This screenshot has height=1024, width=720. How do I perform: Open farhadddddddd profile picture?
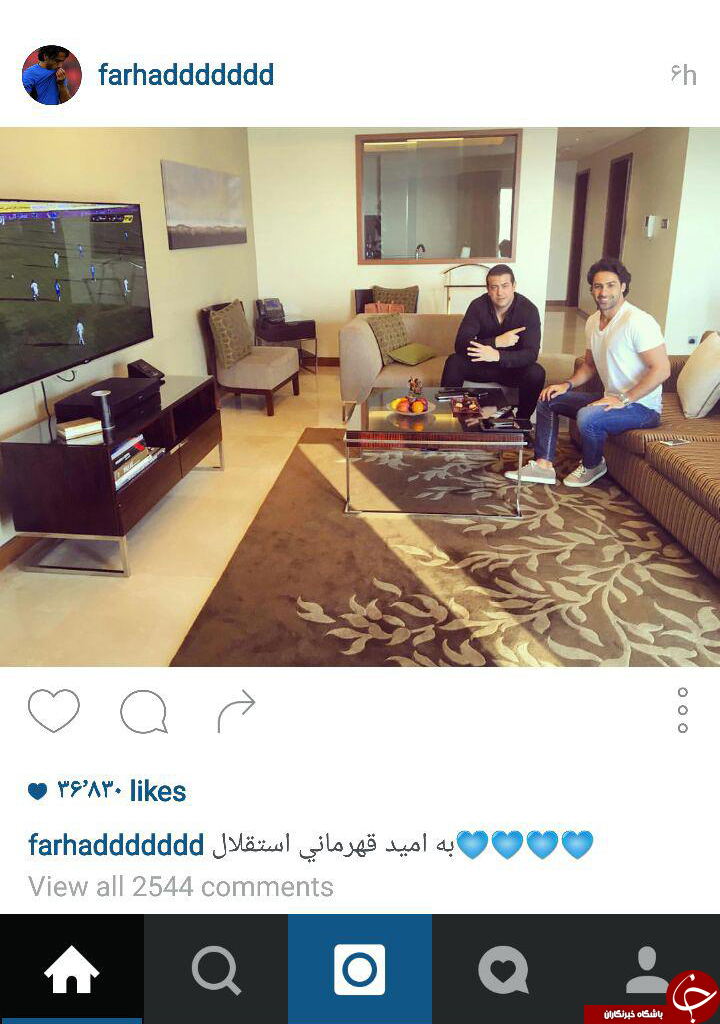(51, 75)
